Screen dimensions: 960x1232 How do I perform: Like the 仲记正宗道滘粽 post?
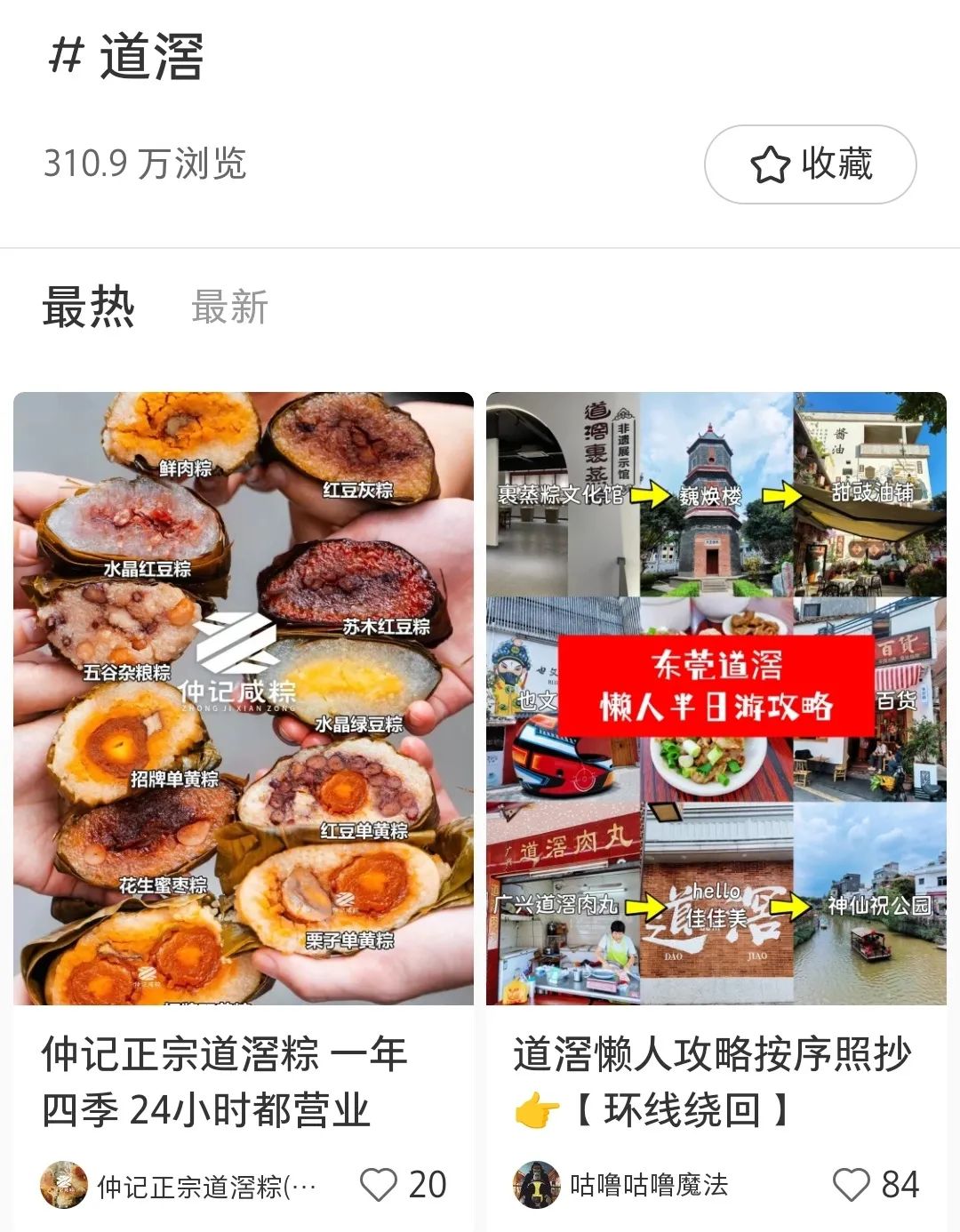(x=379, y=1185)
